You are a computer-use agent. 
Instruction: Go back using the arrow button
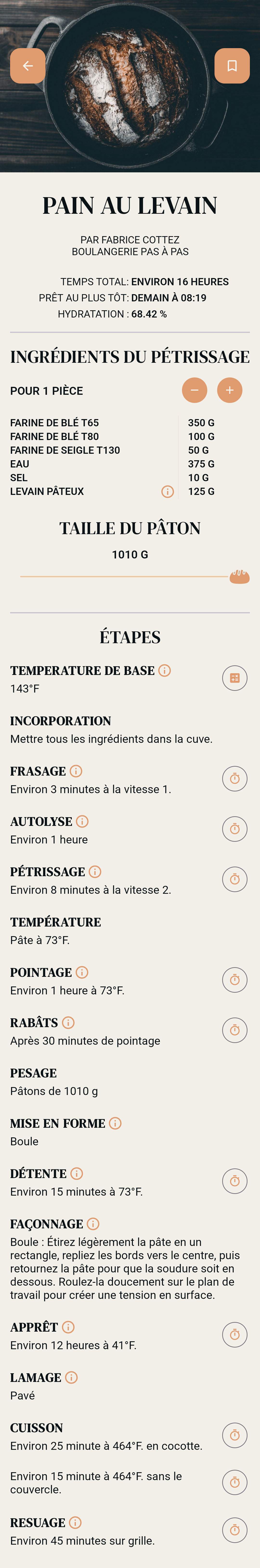(27, 66)
